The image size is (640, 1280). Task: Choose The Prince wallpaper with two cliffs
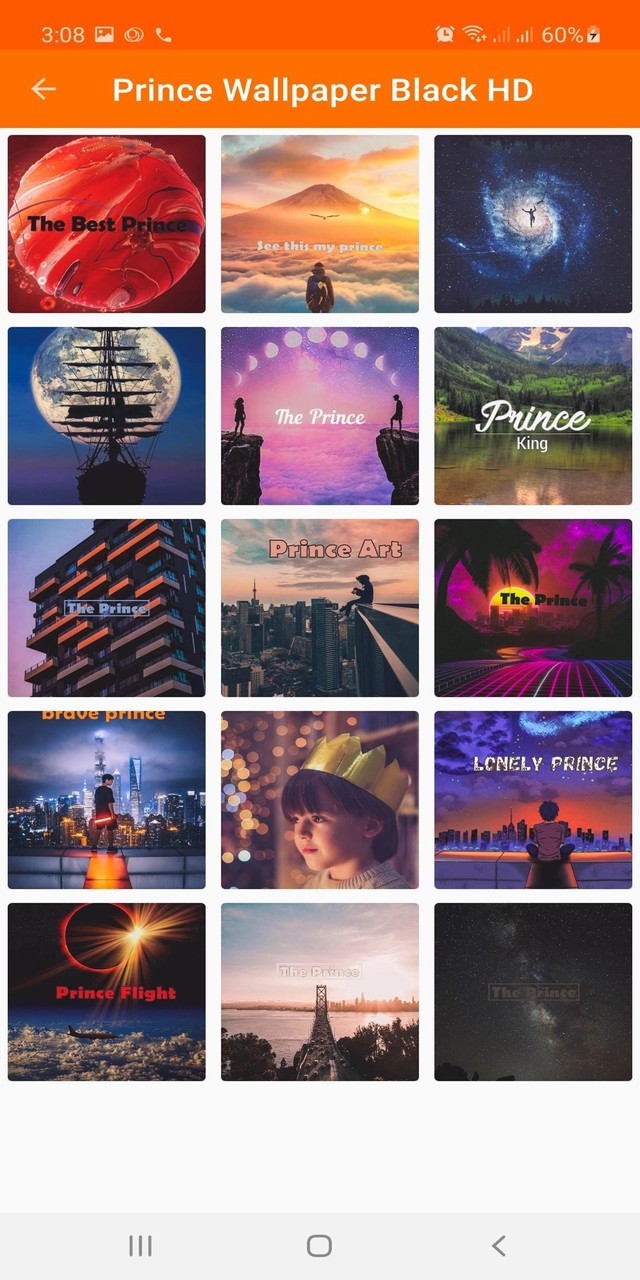pos(320,416)
